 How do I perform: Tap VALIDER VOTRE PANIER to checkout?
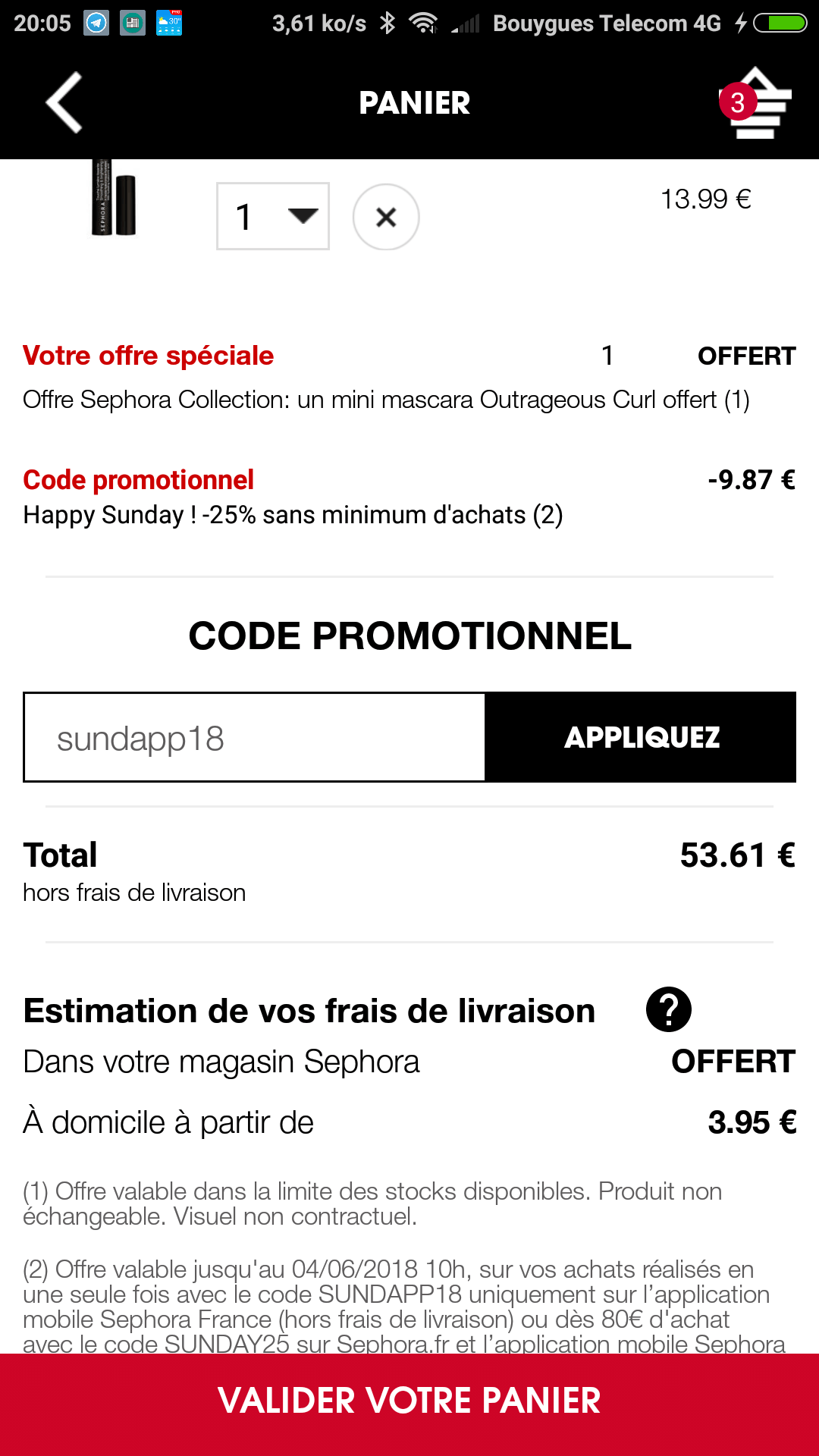pos(409,1399)
